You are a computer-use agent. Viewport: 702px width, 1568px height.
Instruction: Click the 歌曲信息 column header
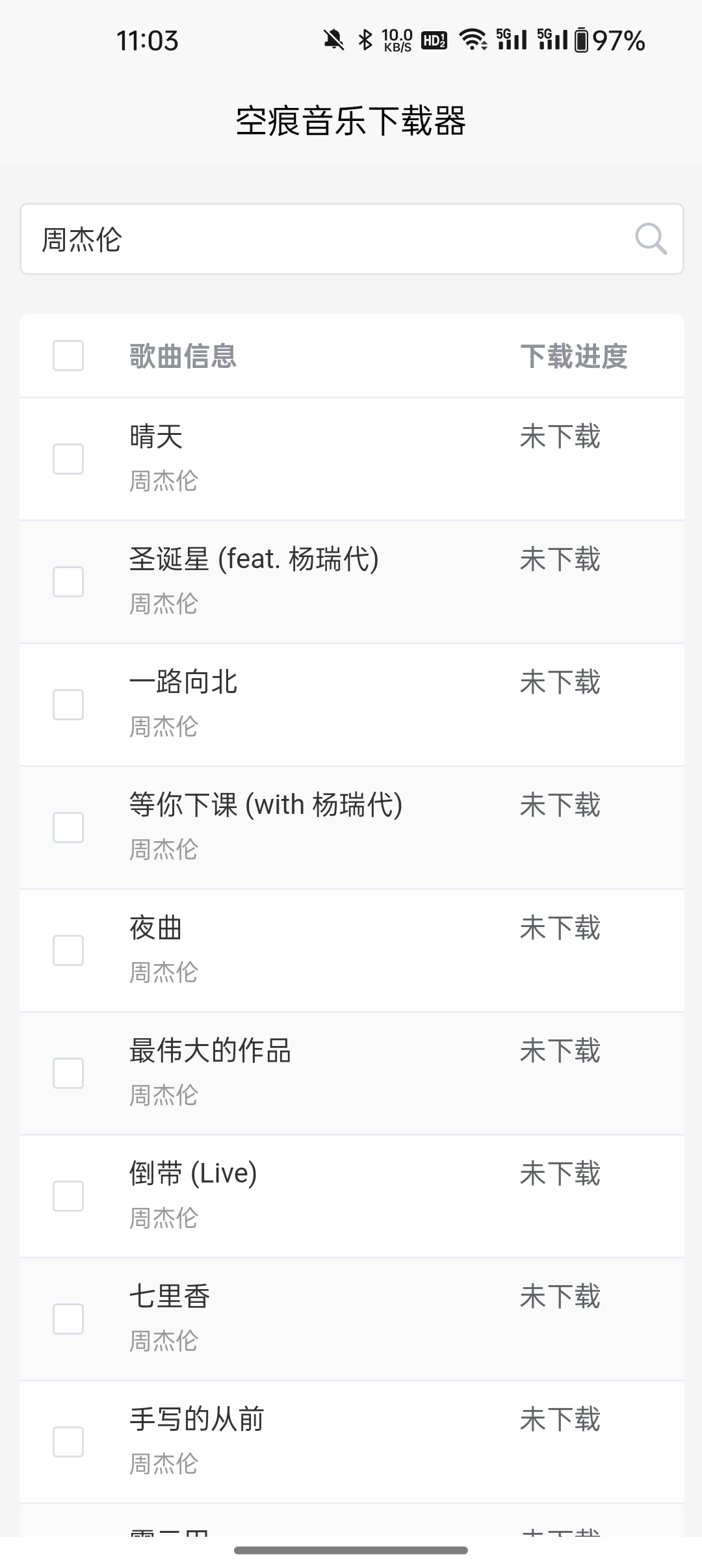(x=184, y=356)
